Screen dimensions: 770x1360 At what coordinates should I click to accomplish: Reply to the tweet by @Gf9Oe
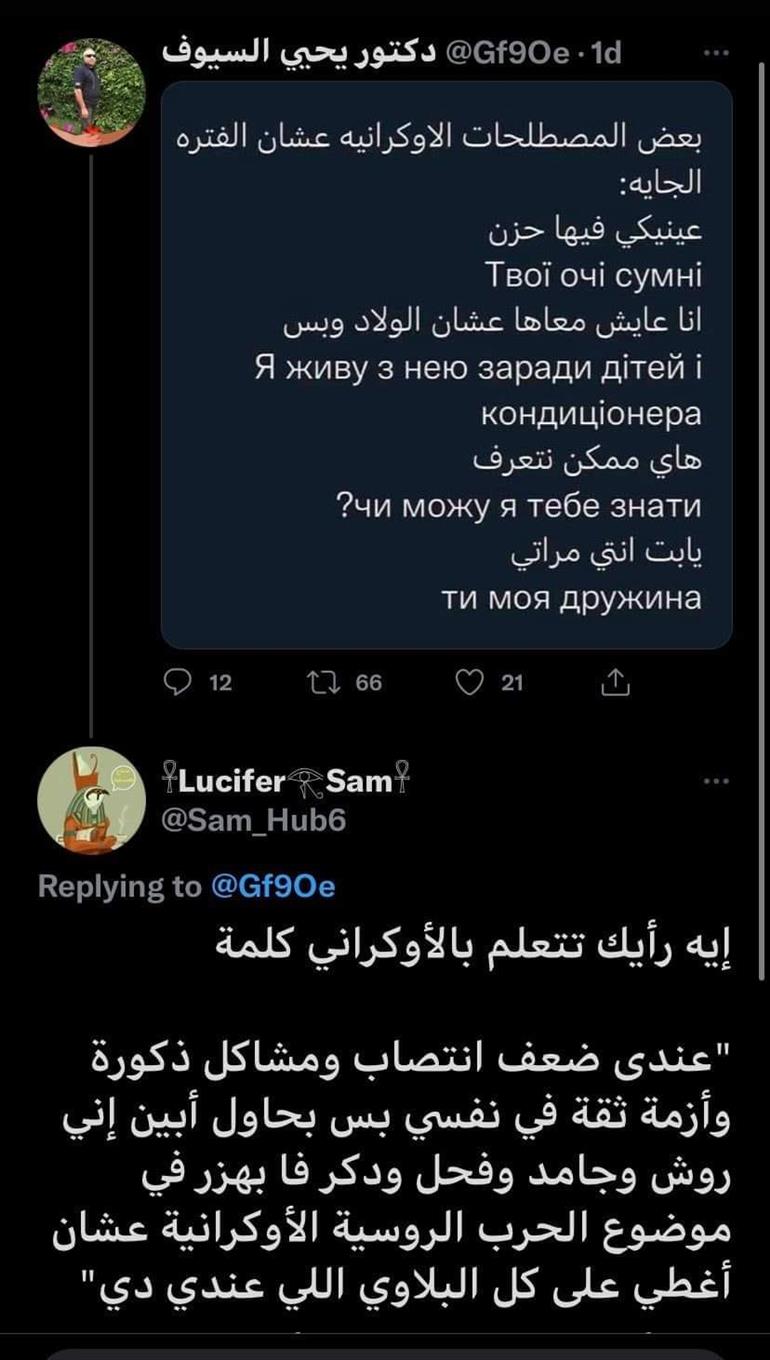coord(178,683)
